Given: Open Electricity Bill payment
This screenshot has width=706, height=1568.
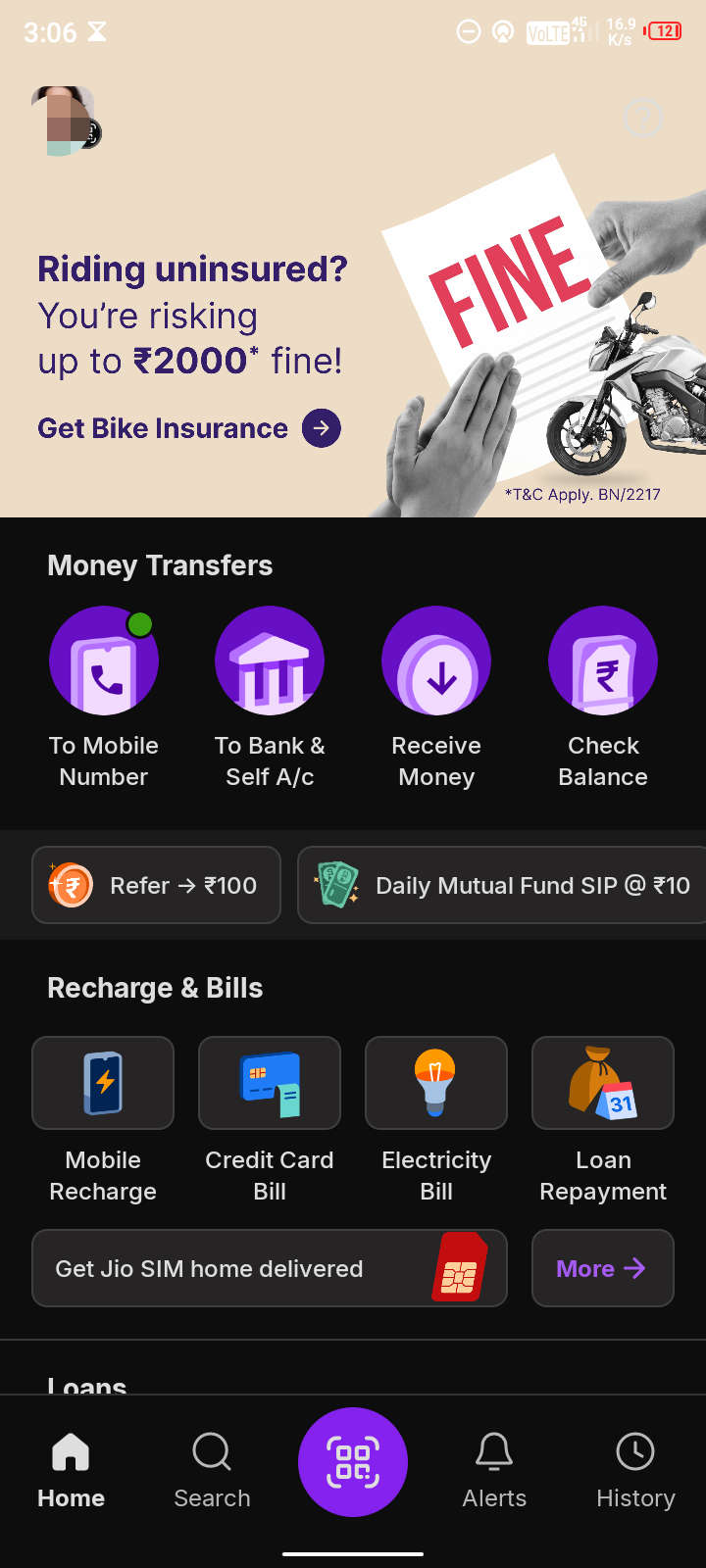Looking at the screenshot, I should click(x=436, y=1083).
